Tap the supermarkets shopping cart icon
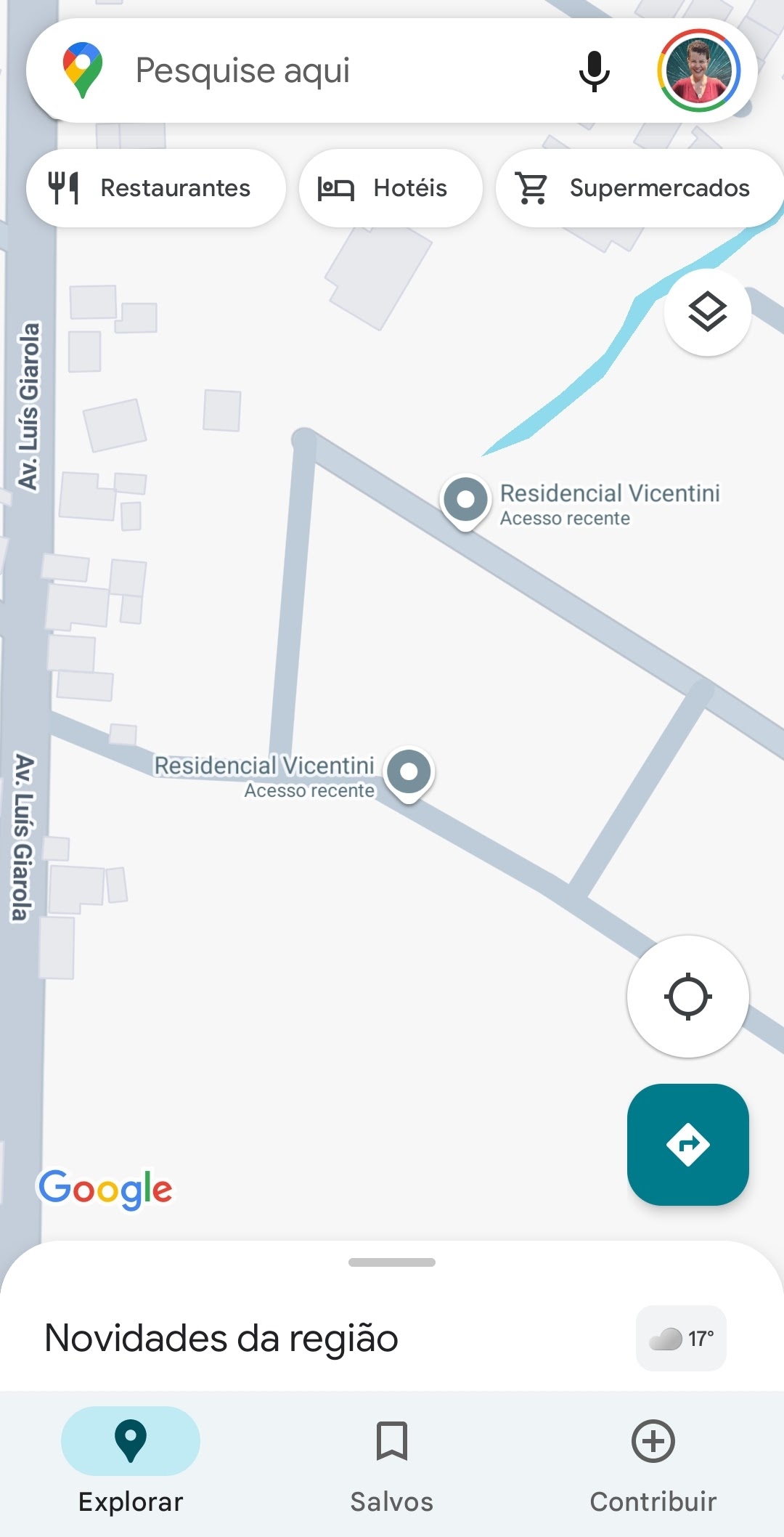 (531, 187)
